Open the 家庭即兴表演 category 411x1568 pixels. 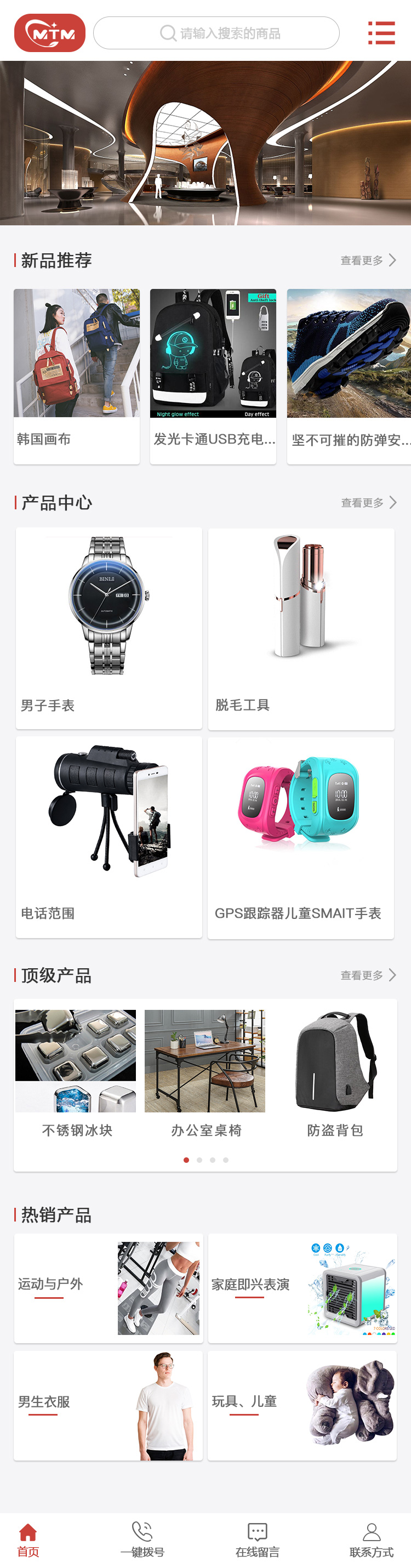[x=302, y=1288]
